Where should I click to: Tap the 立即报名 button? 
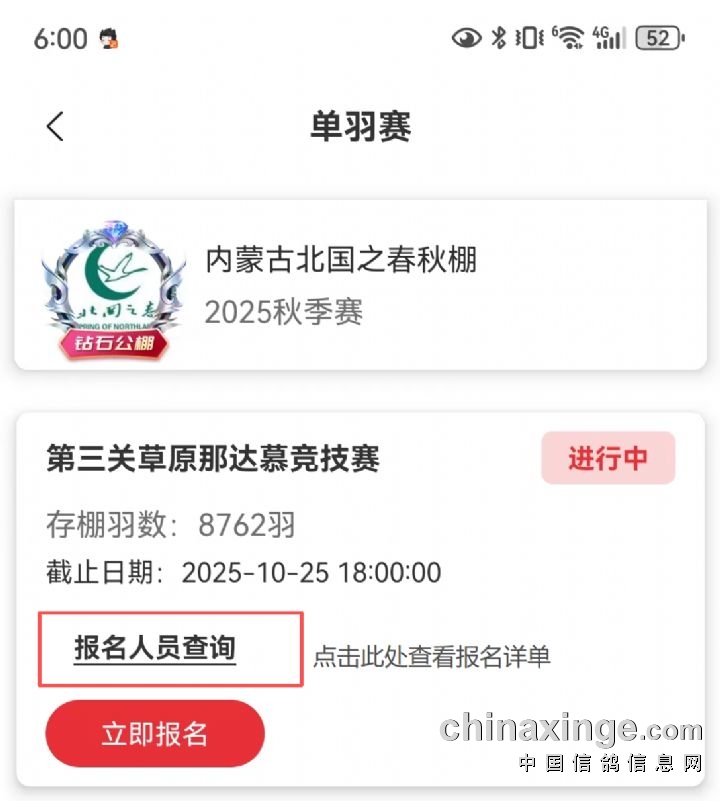(155, 733)
